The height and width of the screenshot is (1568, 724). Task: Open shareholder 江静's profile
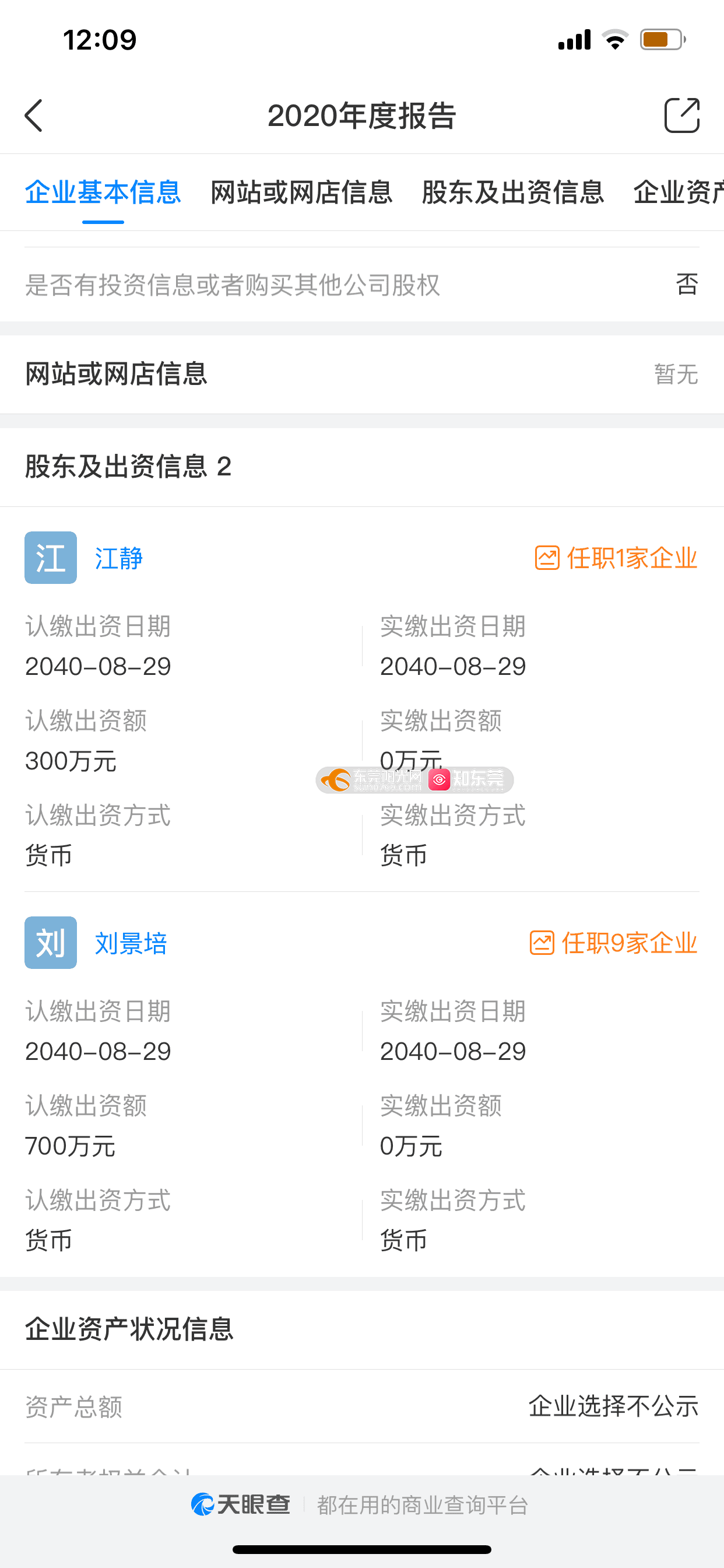click(119, 558)
